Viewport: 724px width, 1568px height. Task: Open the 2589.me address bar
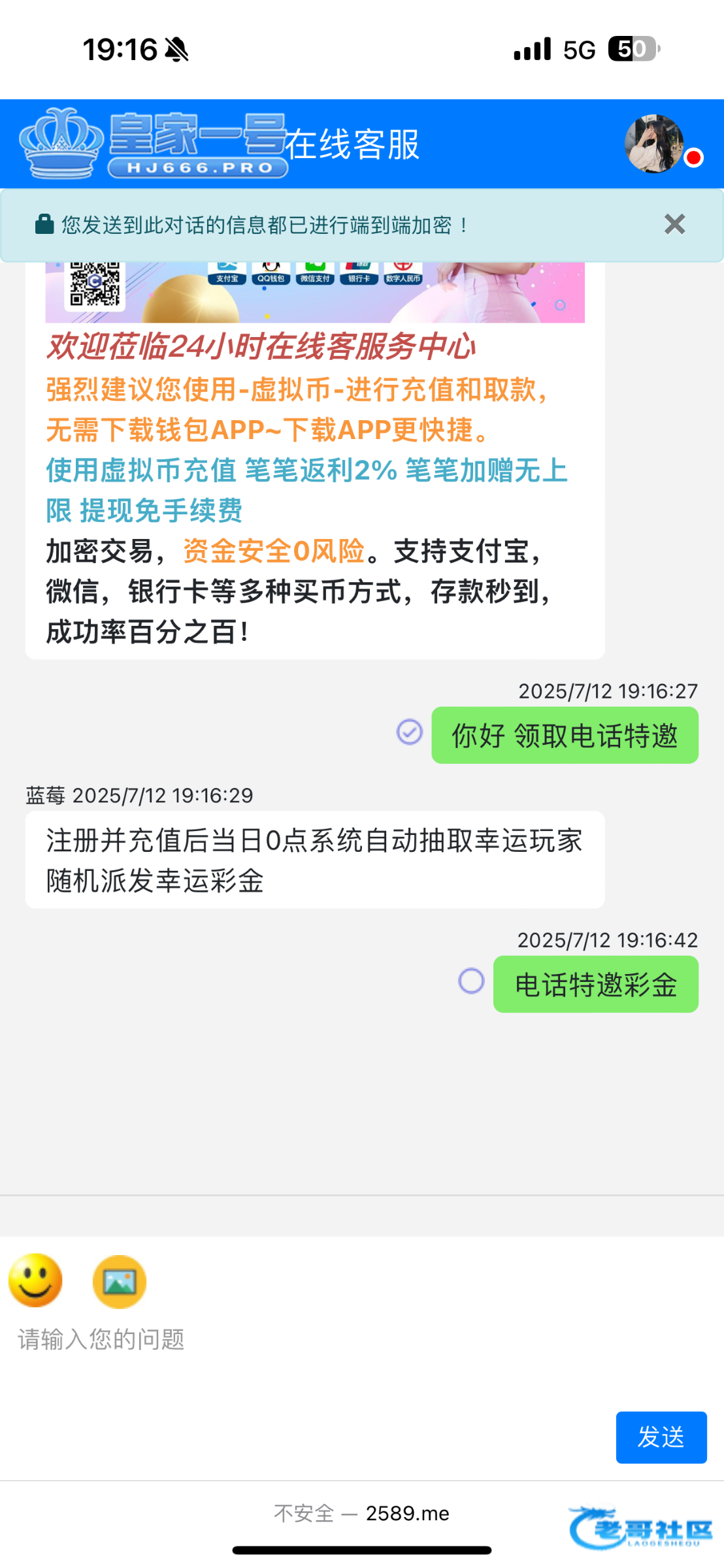pyautogui.click(x=362, y=1513)
